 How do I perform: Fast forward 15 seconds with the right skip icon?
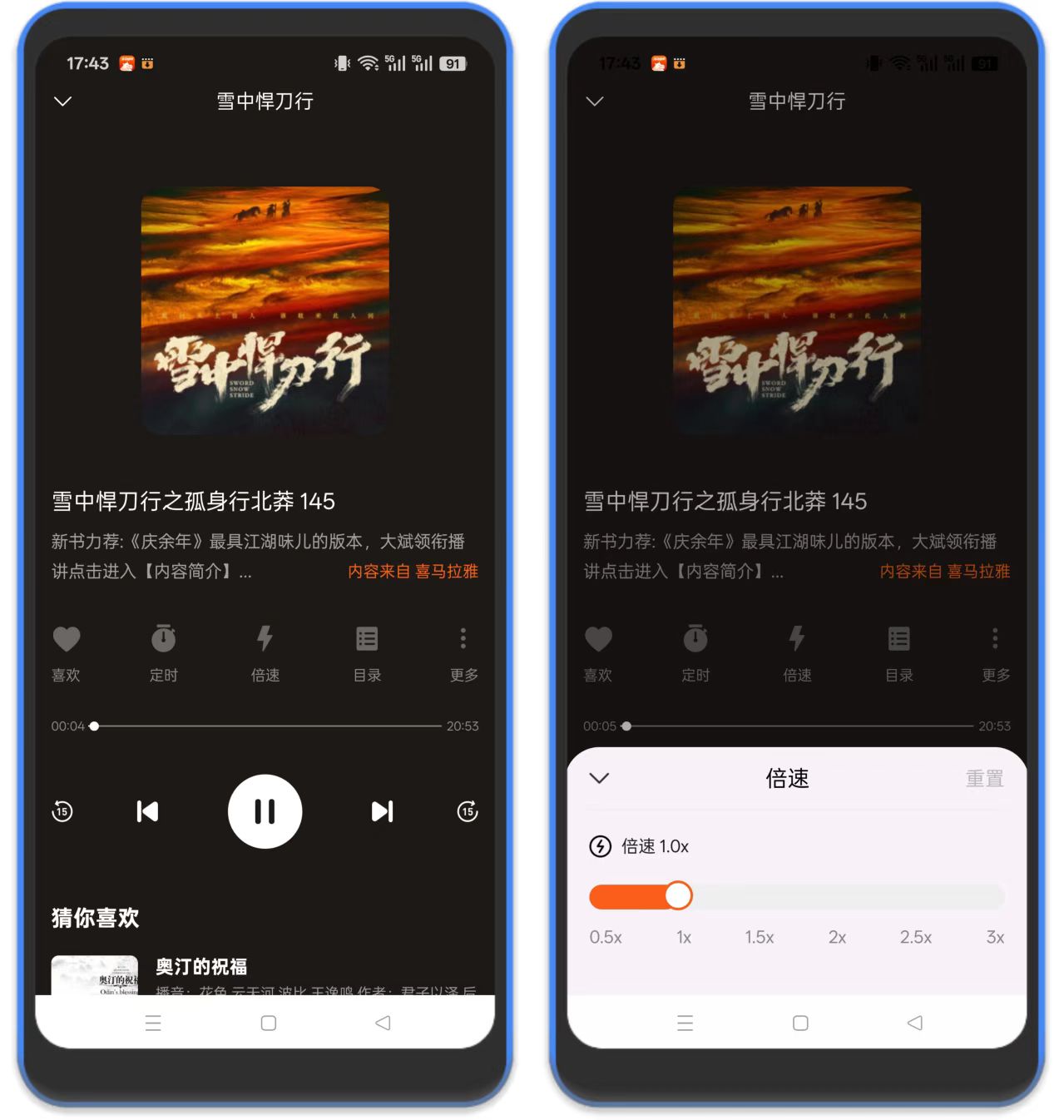click(x=467, y=811)
